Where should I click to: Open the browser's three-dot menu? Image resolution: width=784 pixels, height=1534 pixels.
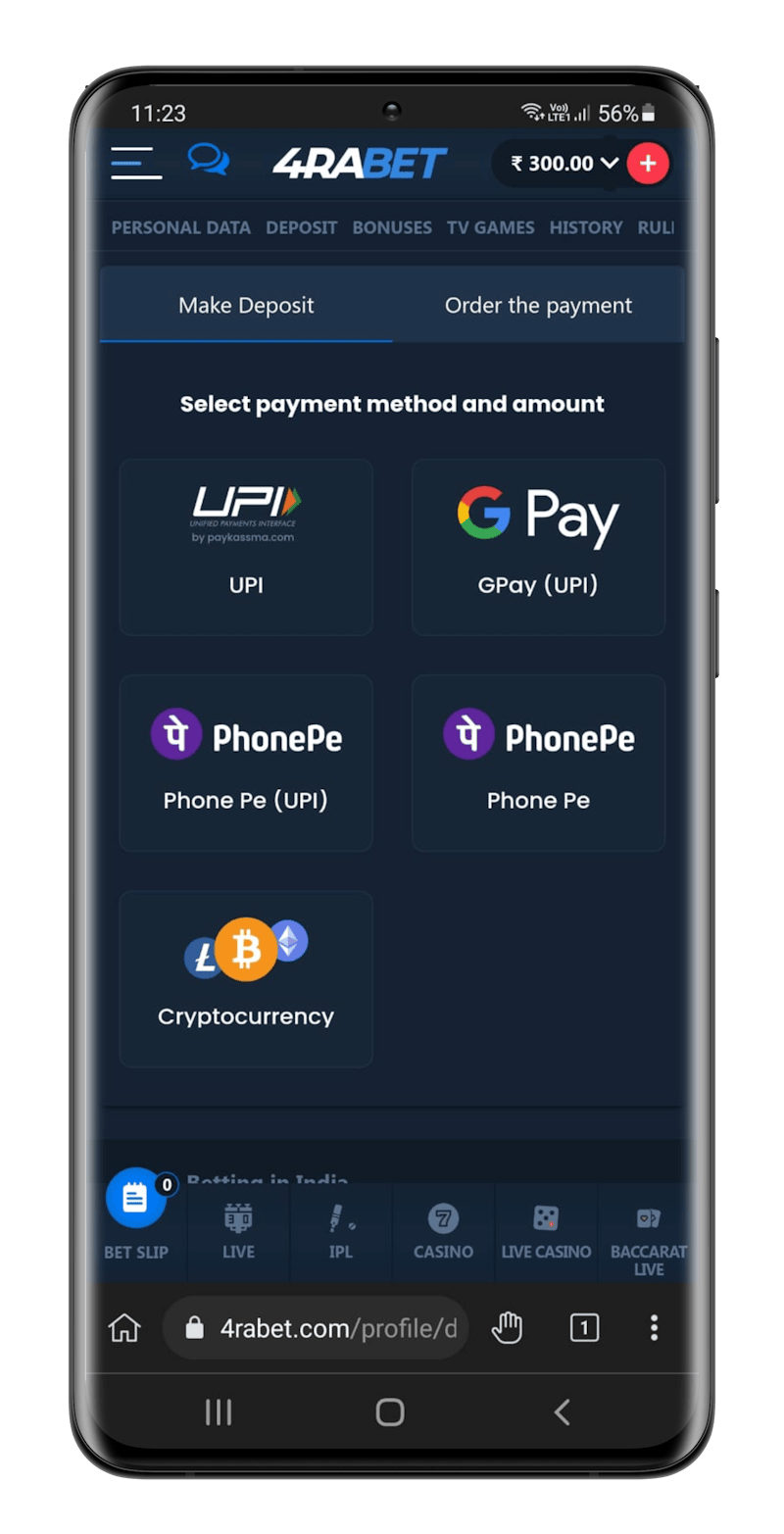[x=654, y=1328]
